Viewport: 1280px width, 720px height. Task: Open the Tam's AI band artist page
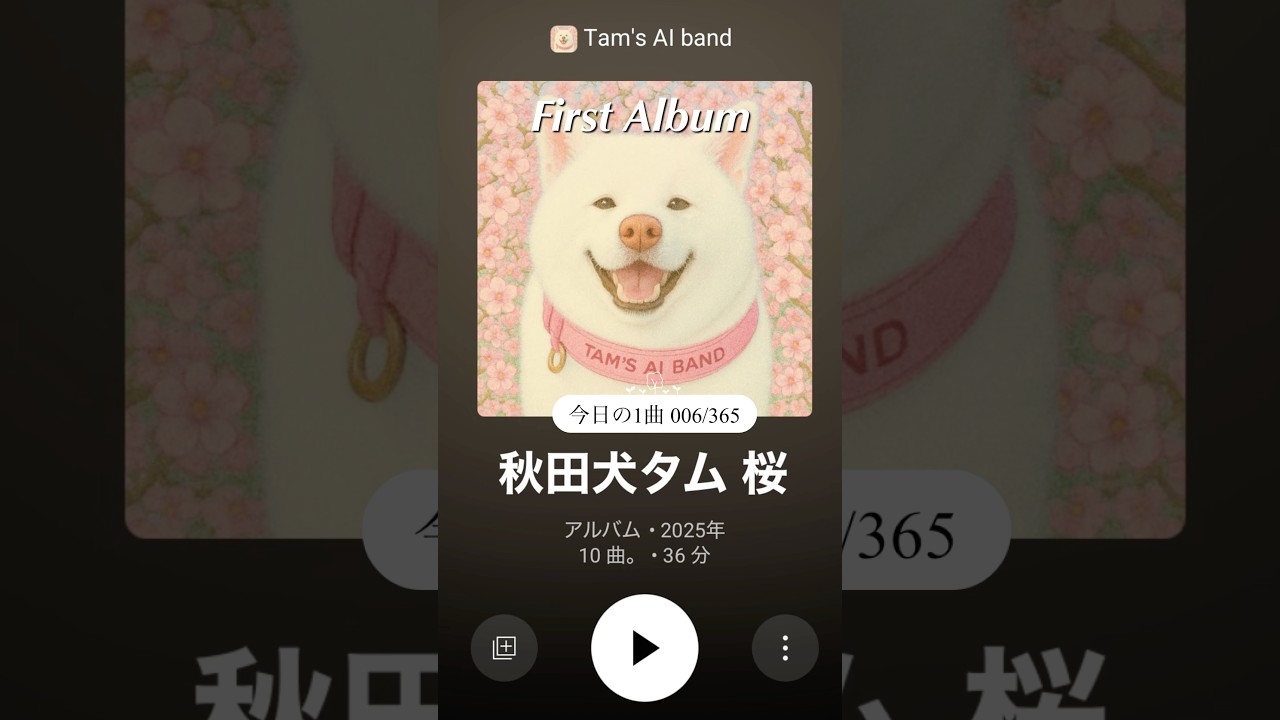pyautogui.click(x=641, y=38)
